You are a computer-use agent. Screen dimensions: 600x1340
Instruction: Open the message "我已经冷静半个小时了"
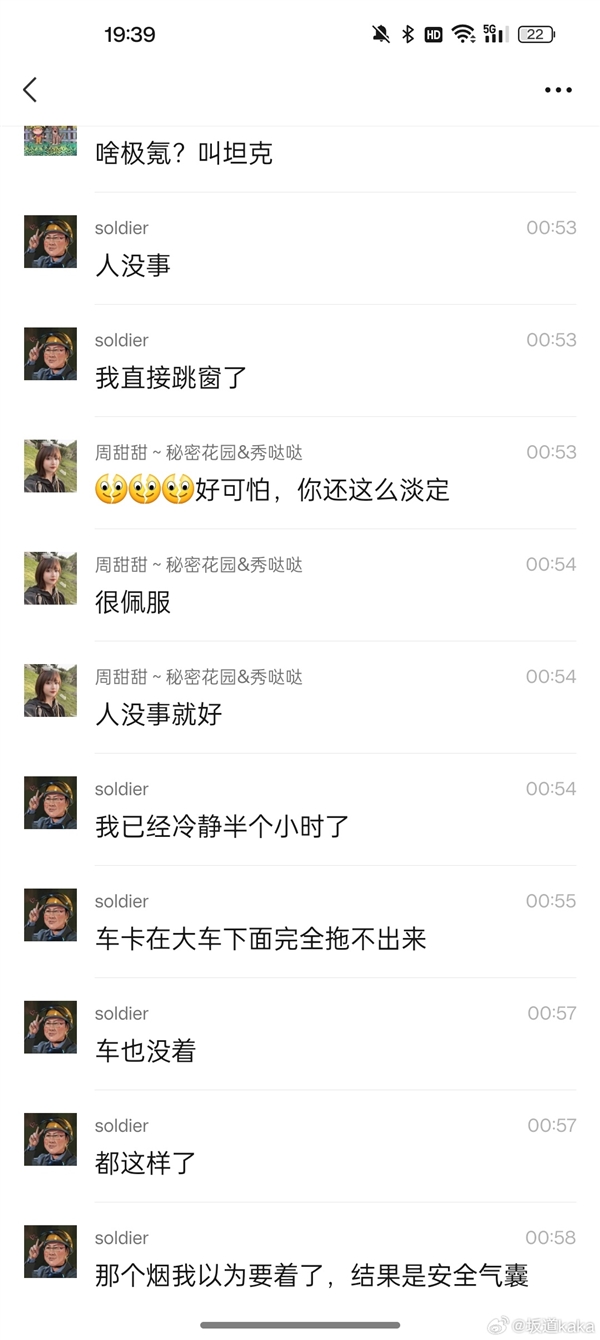tap(222, 826)
